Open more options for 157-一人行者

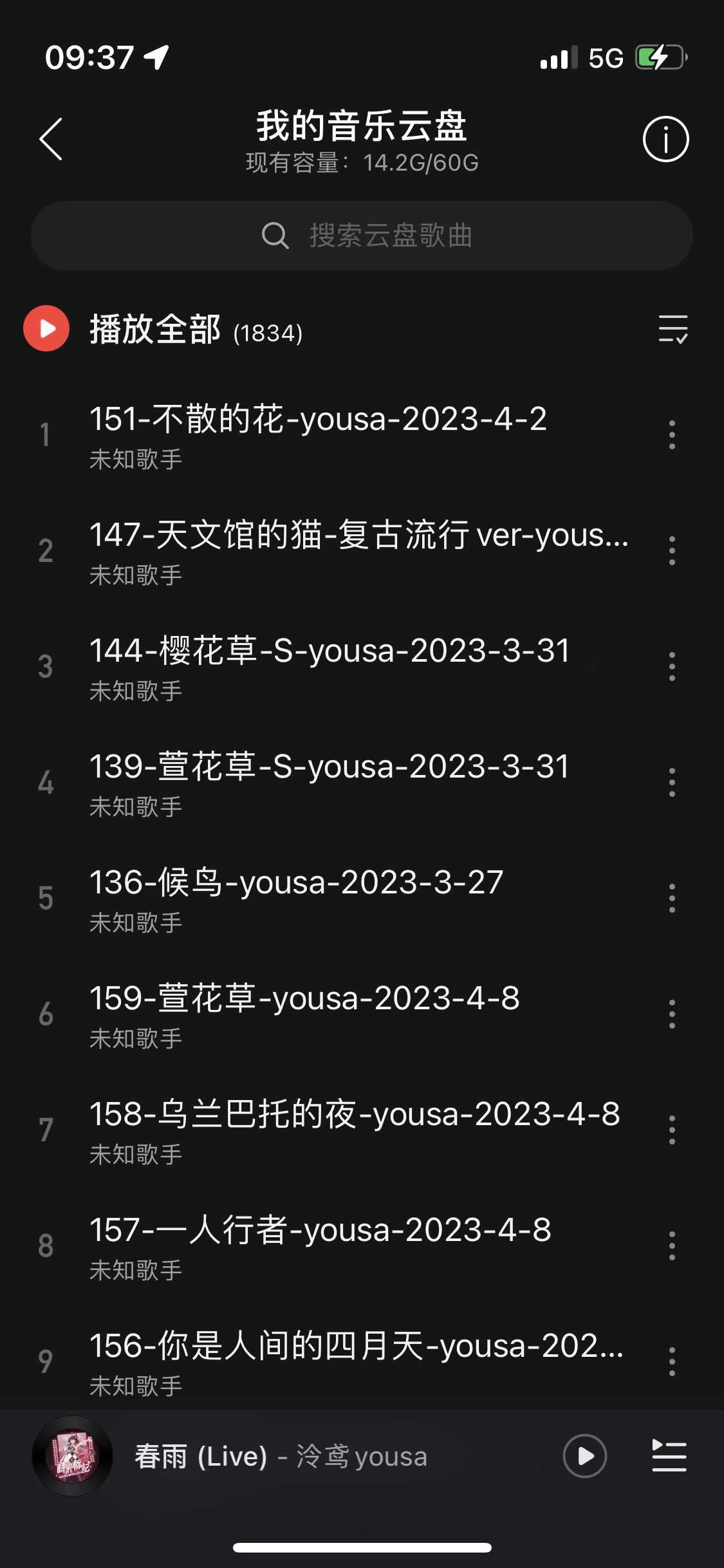[672, 1246]
